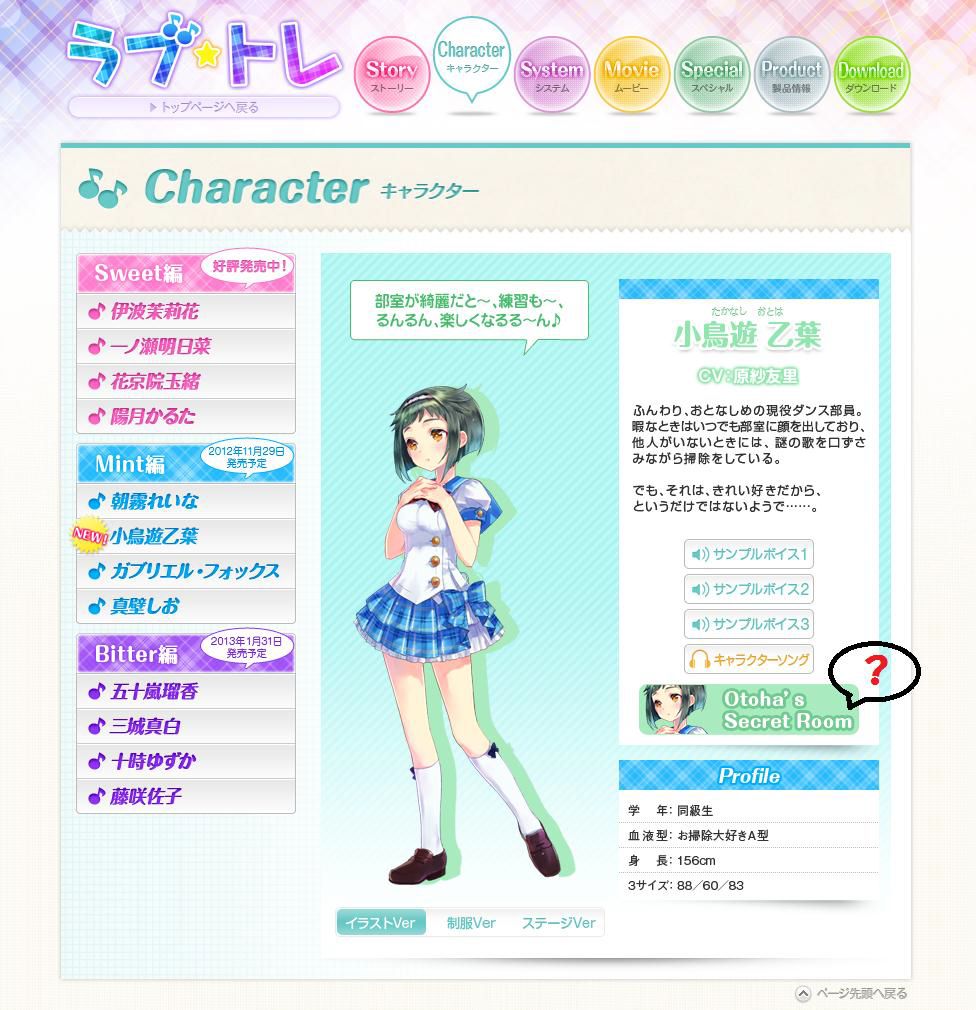Return to top page via トップページへ戻る

point(204,107)
